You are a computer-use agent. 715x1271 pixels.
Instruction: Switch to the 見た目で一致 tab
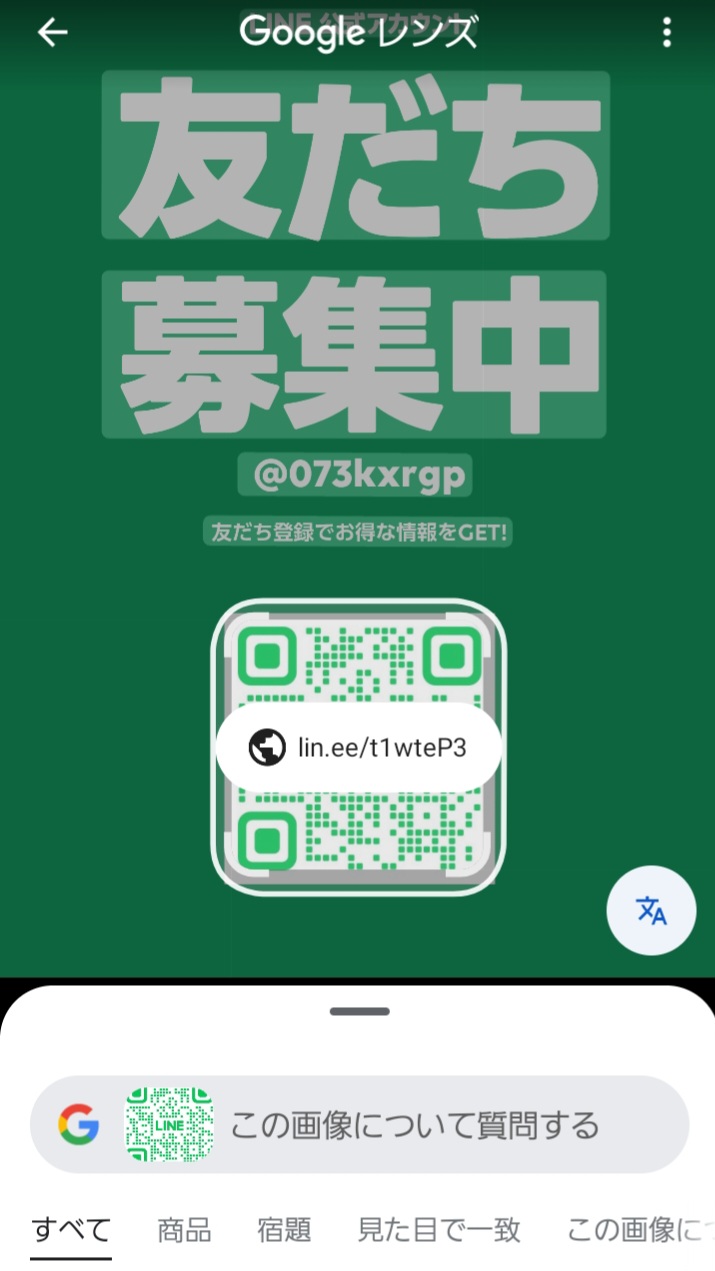pos(439,1230)
